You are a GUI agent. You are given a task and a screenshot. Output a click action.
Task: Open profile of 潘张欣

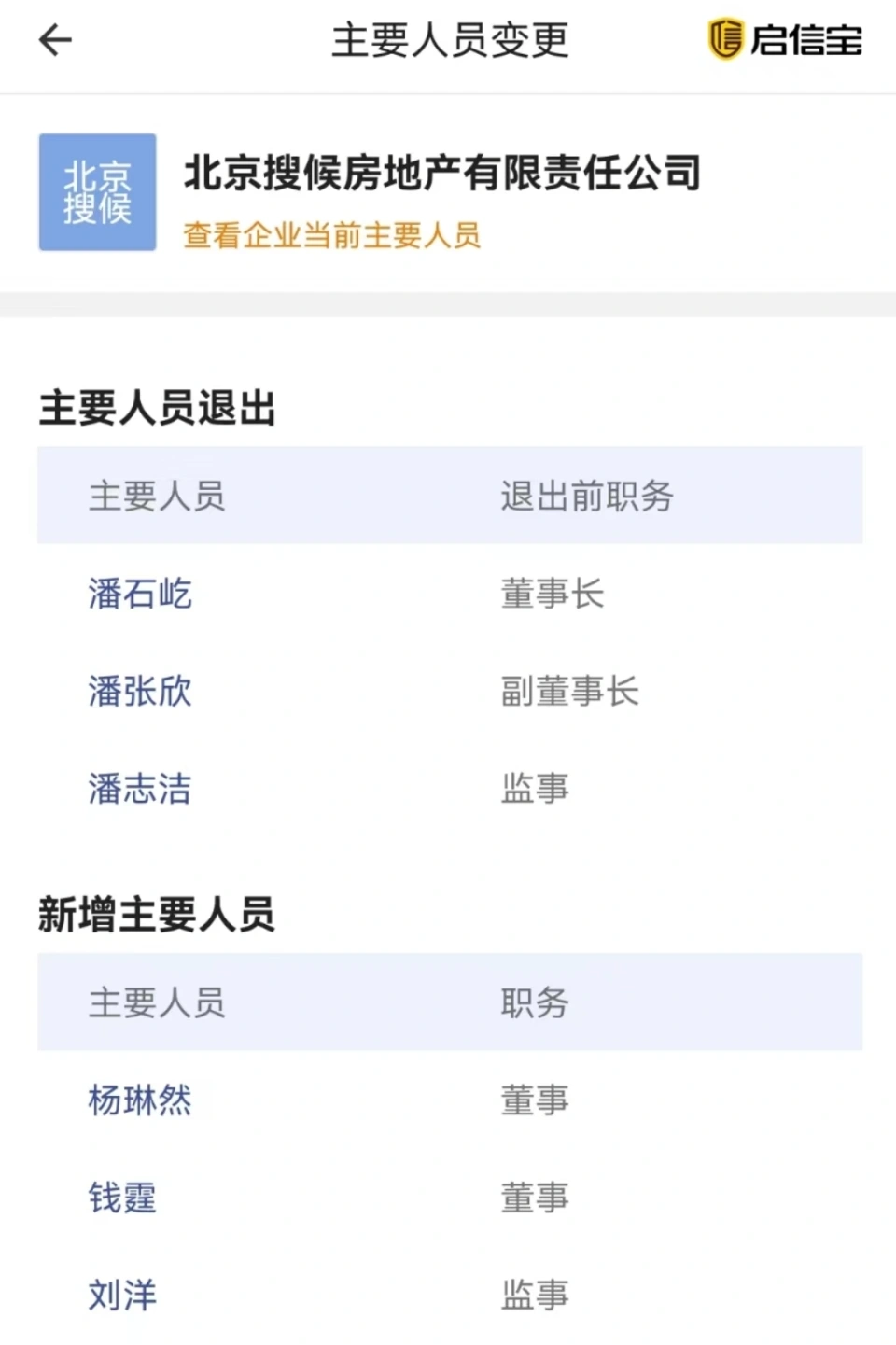click(140, 692)
